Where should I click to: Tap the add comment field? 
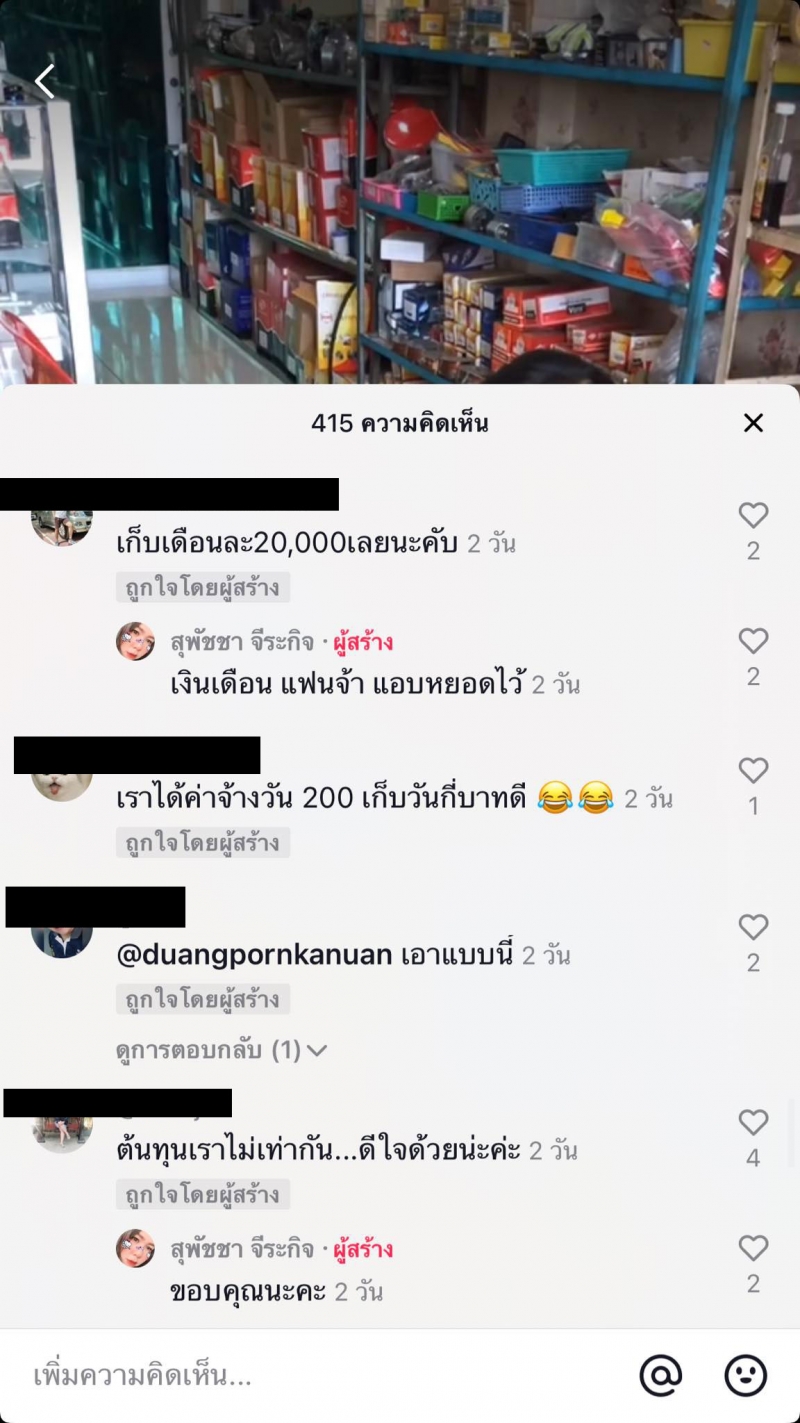tap(300, 1376)
